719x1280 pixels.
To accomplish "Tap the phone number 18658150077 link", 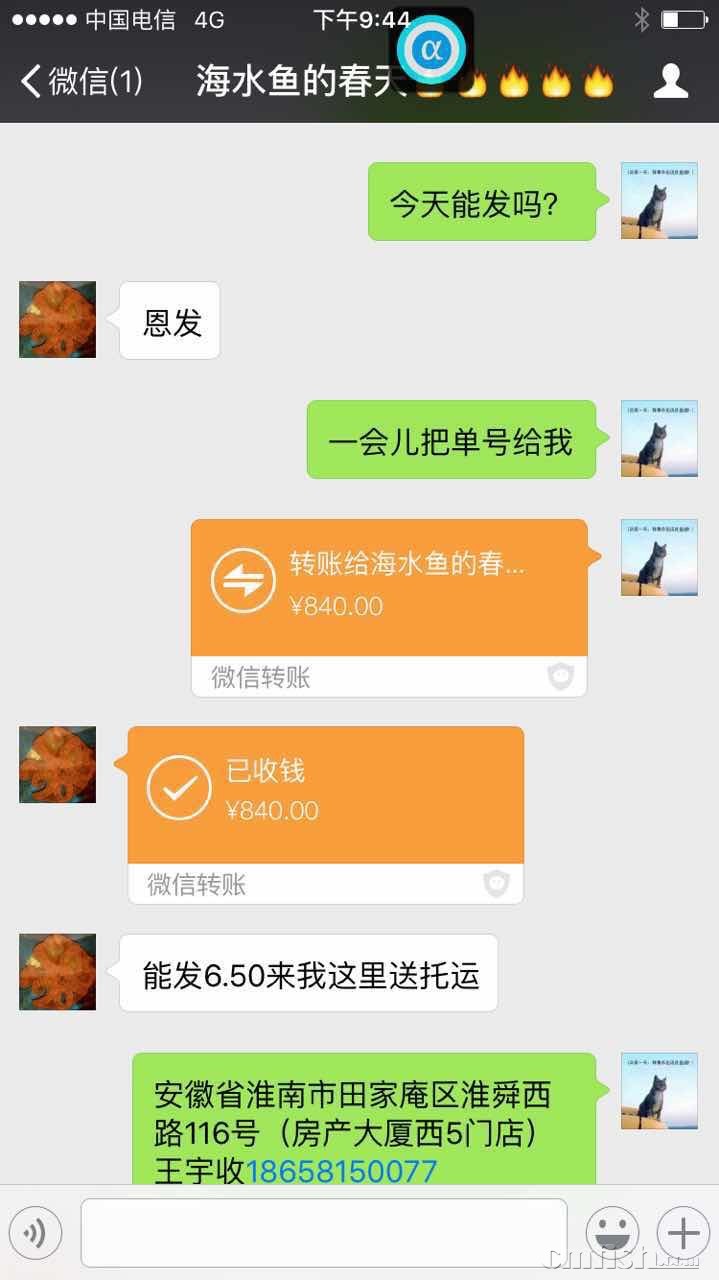I will [341, 1171].
